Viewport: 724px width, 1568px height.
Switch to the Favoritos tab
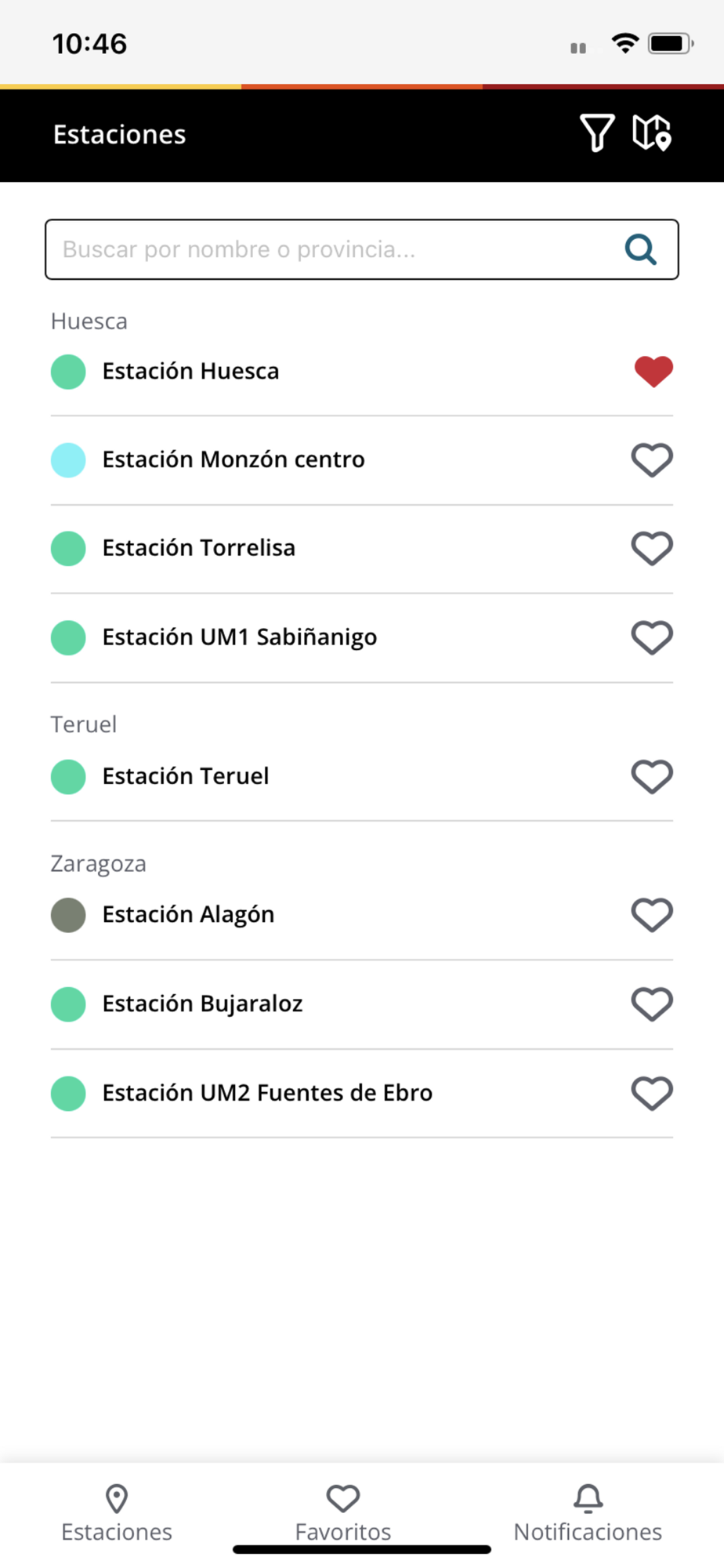[343, 1513]
